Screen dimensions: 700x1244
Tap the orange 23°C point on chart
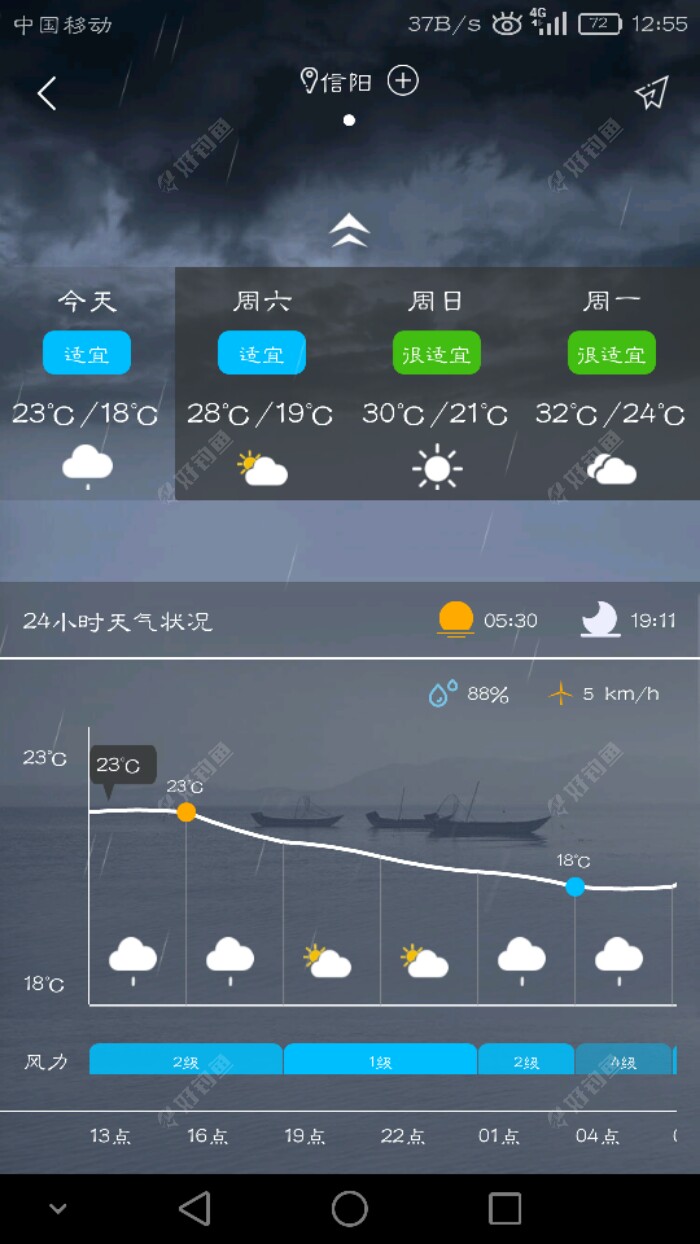186,812
